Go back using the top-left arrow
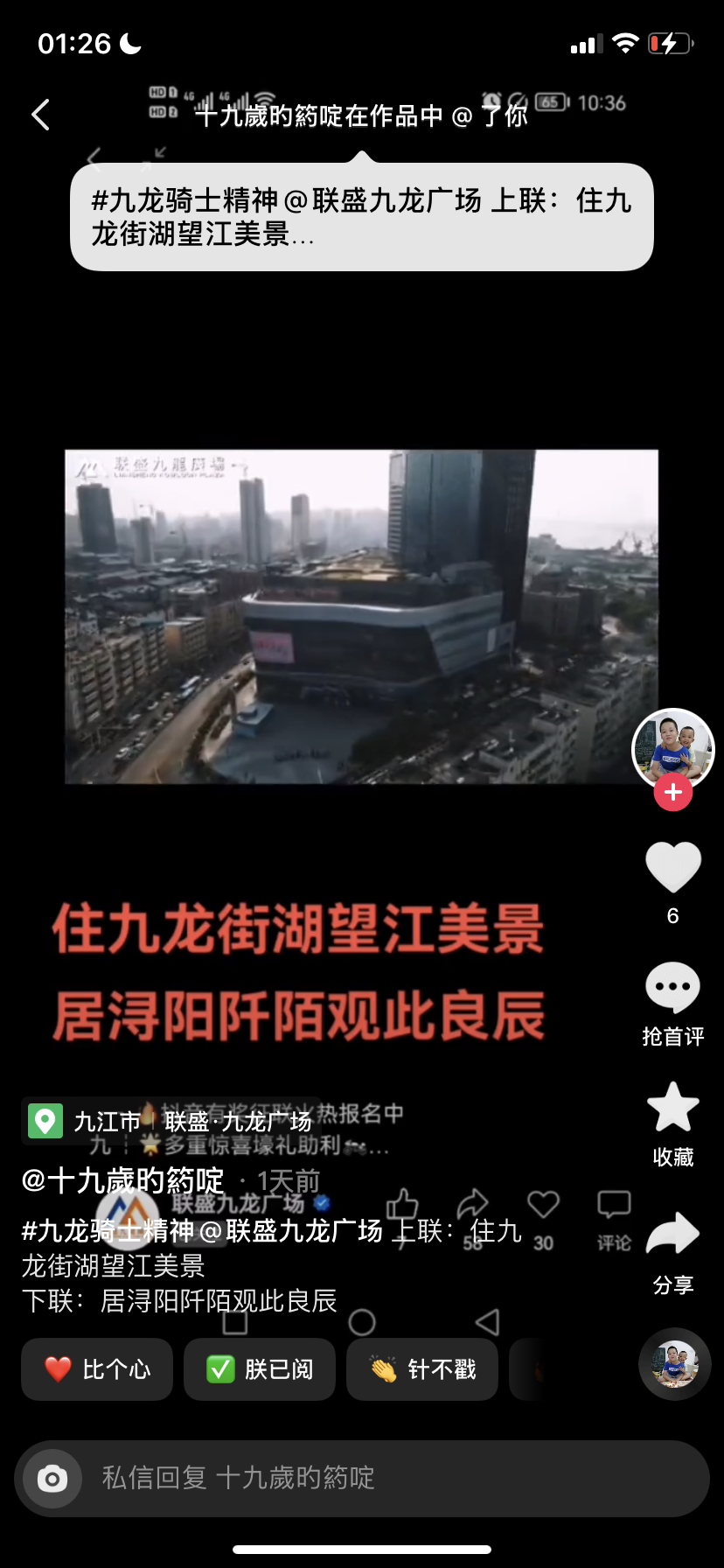 pyautogui.click(x=40, y=115)
